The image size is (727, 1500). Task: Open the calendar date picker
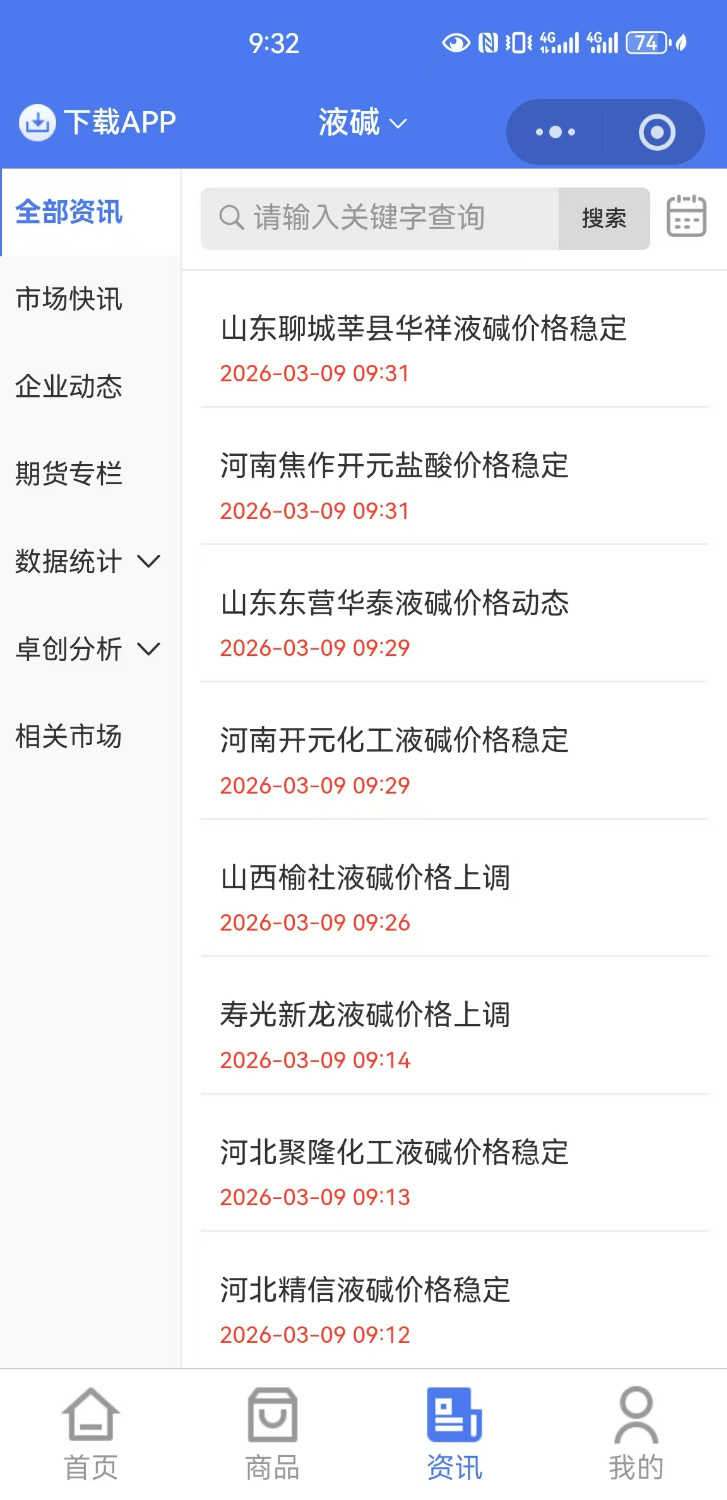686,216
